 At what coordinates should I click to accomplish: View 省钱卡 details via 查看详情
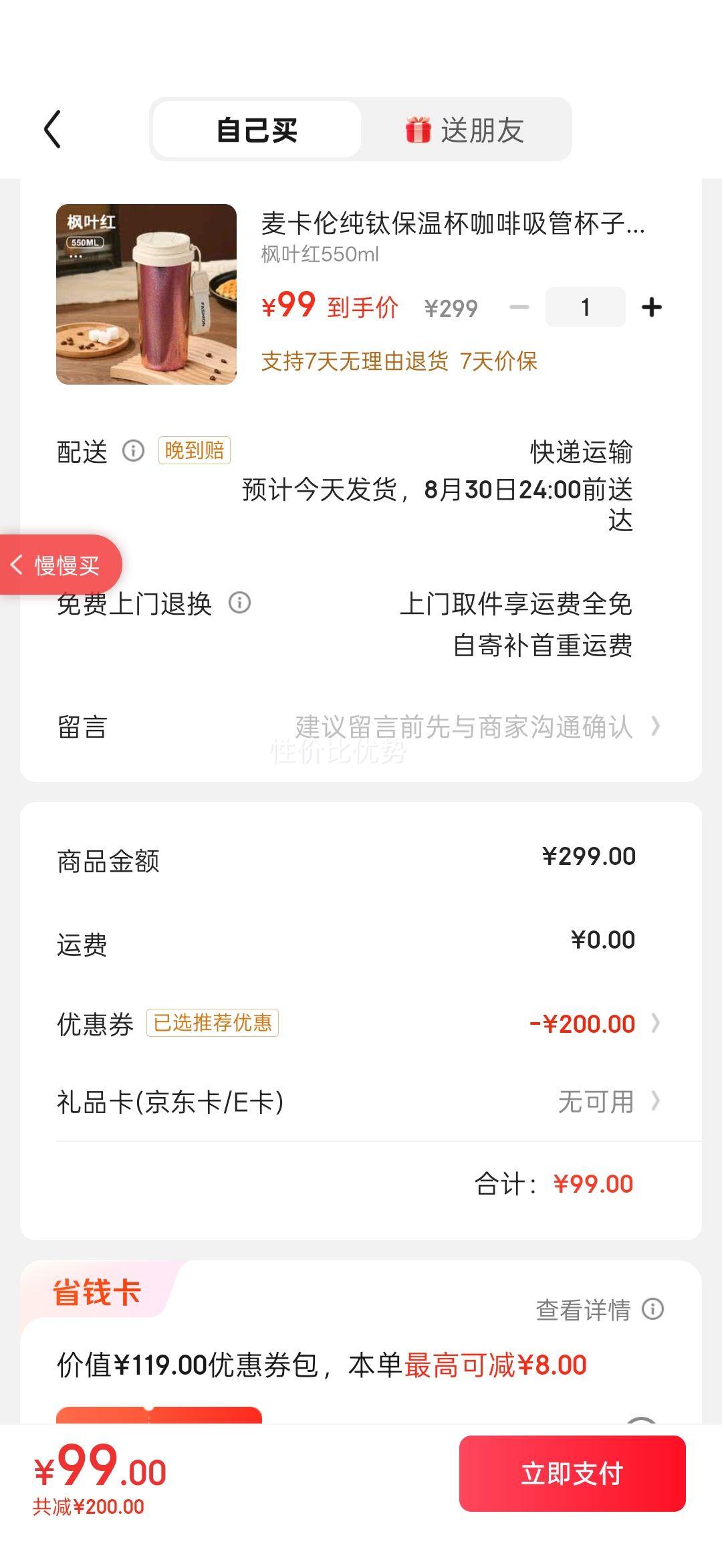(598, 1310)
